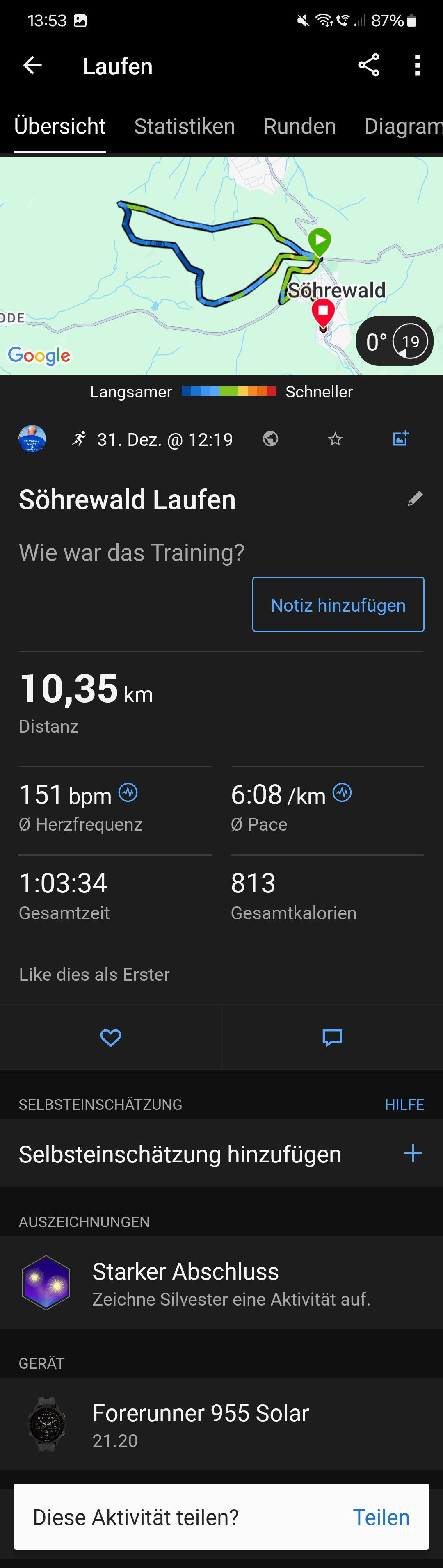
Task: Change activity privacy via globe icon
Action: tap(270, 439)
